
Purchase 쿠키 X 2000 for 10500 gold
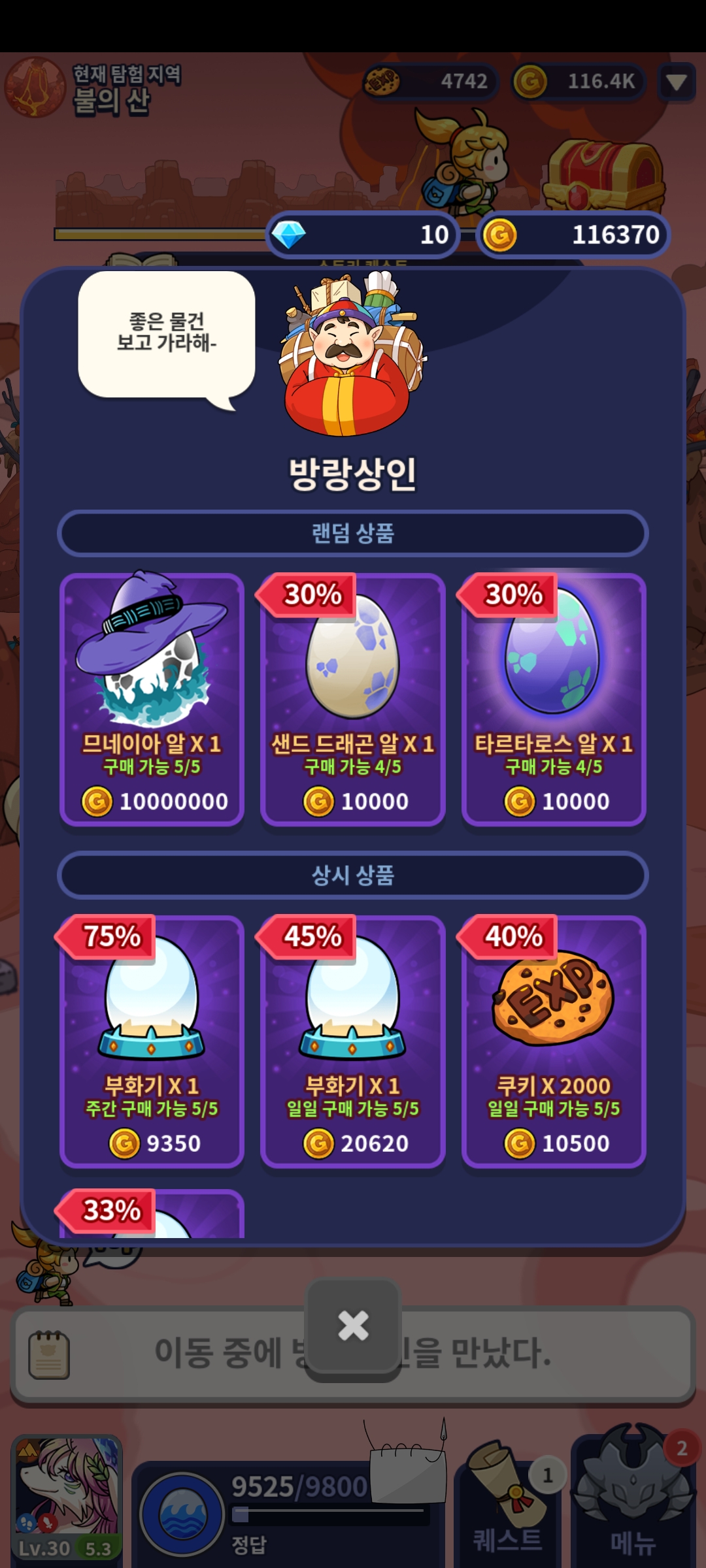[x=553, y=1042]
